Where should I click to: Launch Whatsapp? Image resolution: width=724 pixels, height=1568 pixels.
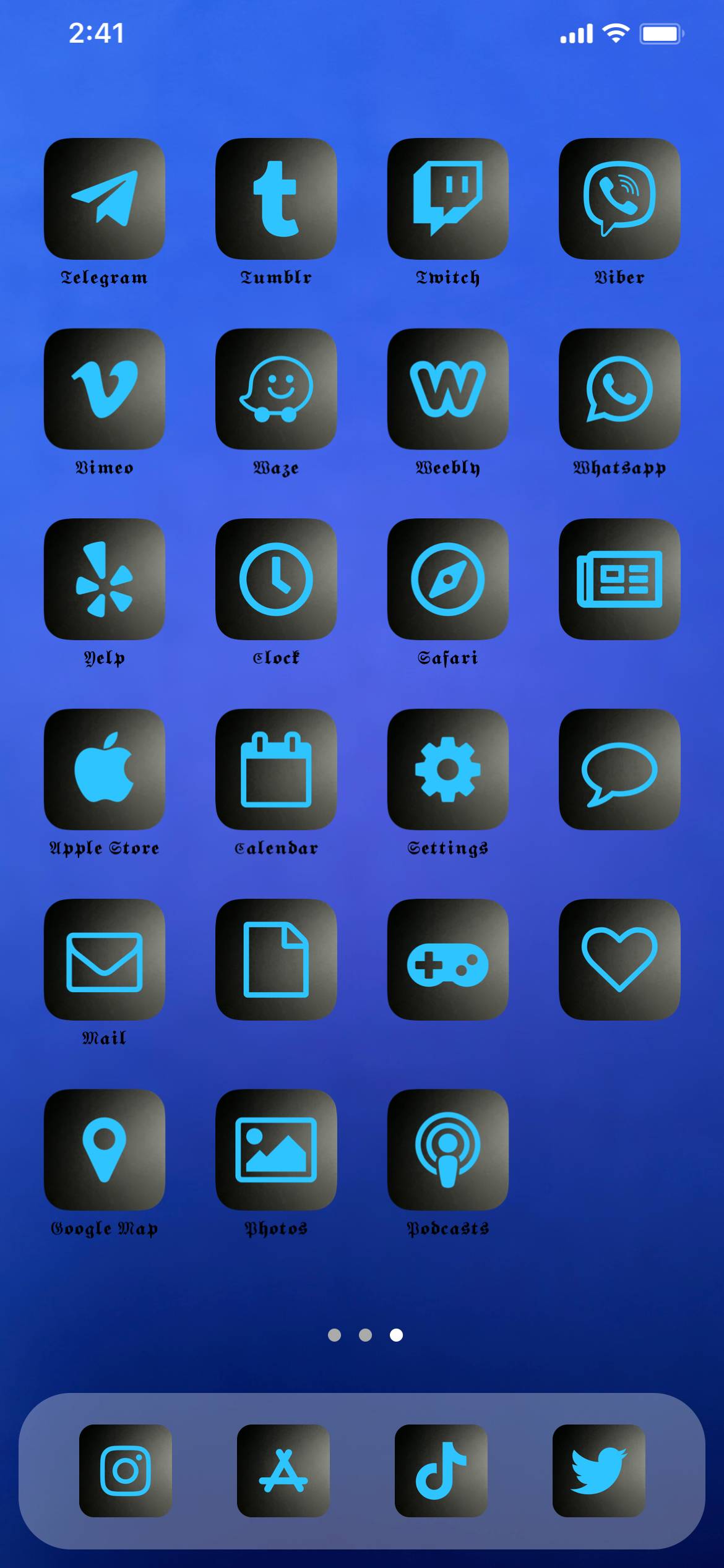click(619, 388)
